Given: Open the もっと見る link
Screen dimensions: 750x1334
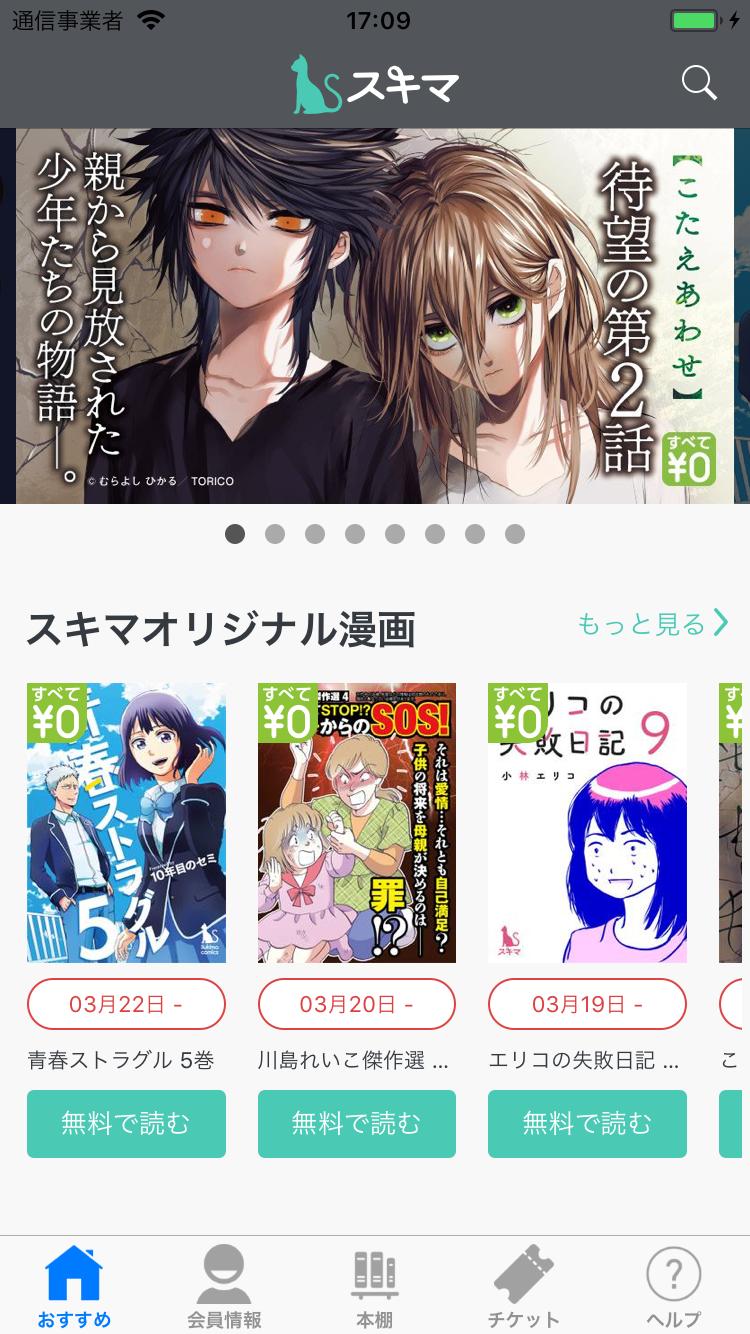Looking at the screenshot, I should [645, 623].
